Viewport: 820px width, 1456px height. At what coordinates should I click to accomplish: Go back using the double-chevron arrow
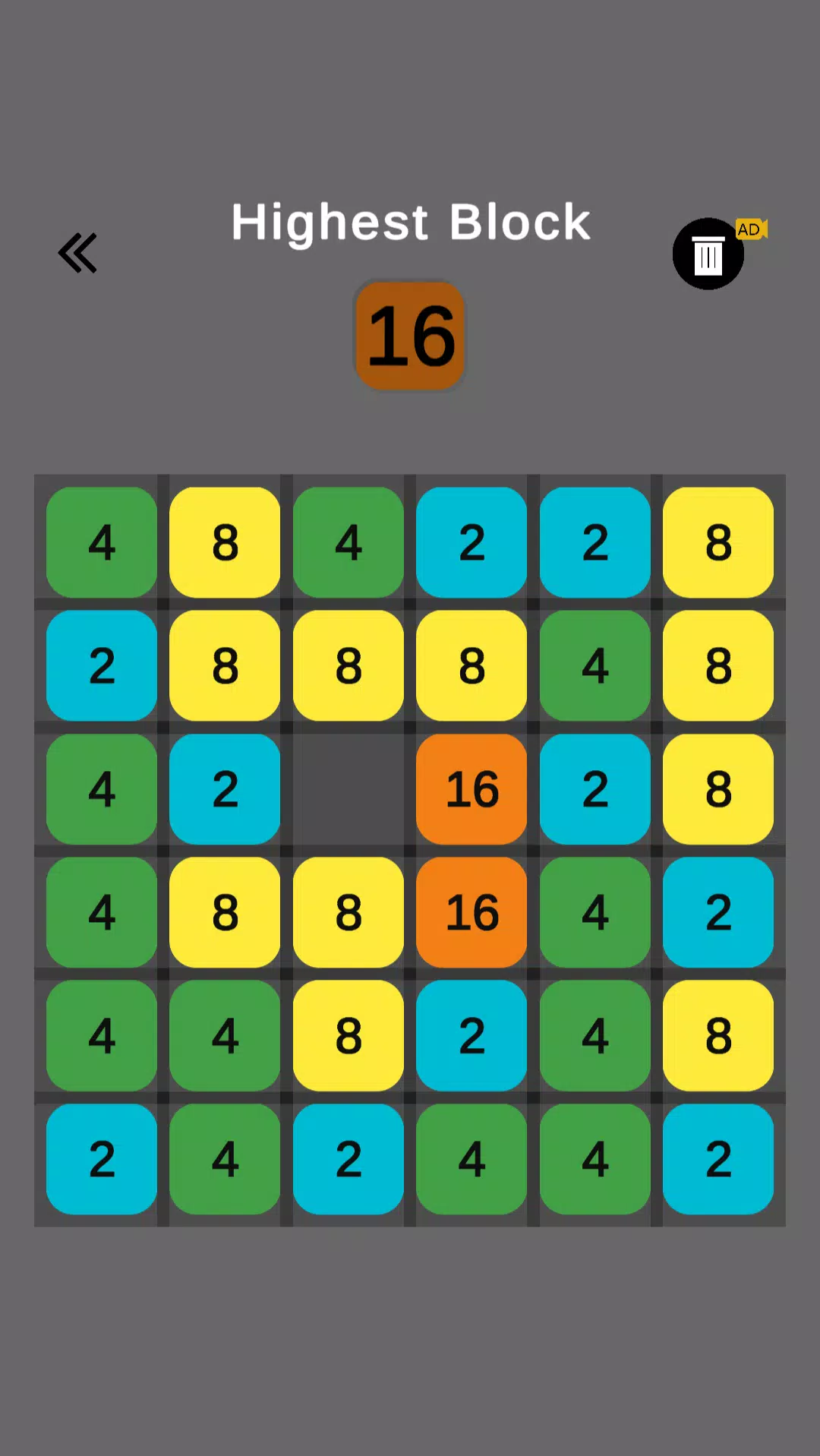pos(78,253)
